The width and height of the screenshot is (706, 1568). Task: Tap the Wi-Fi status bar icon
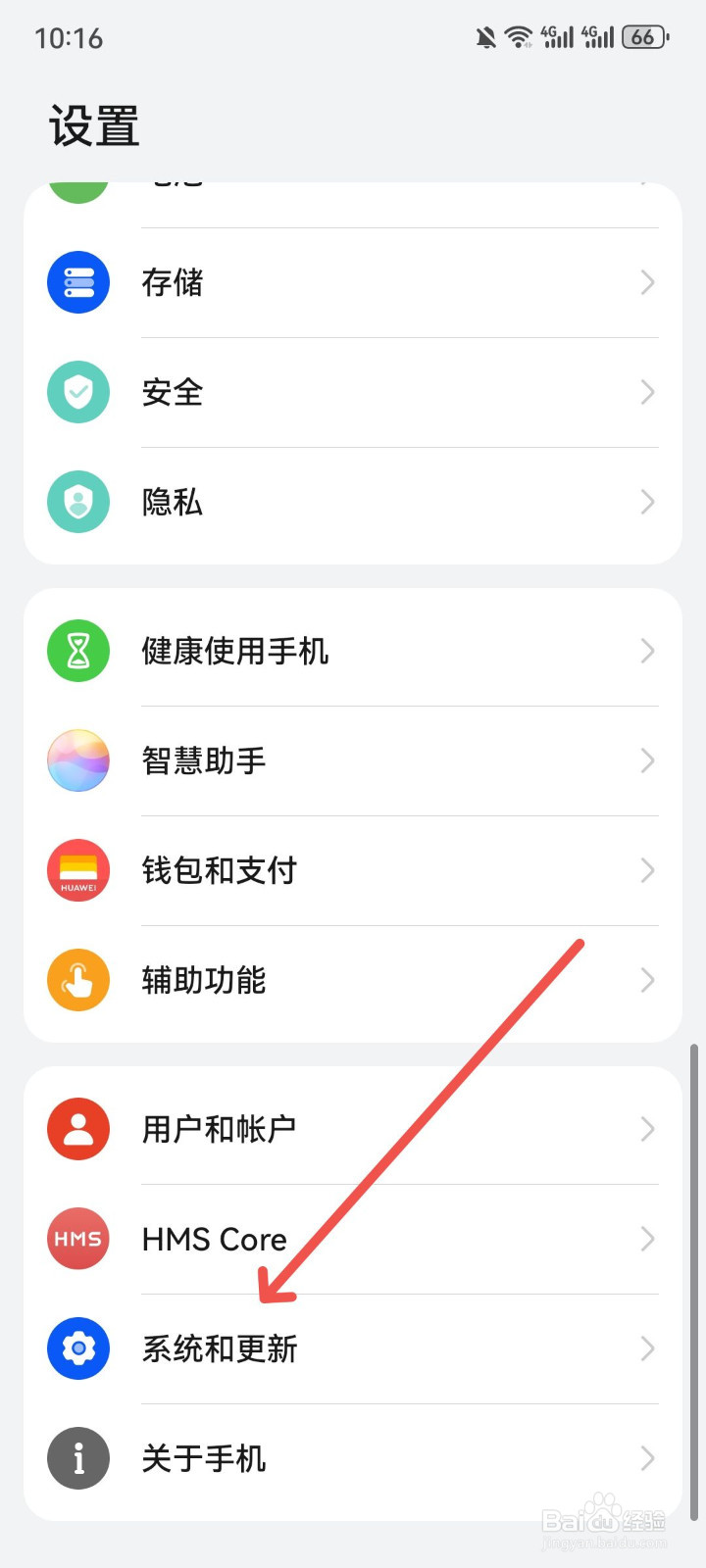[518, 36]
